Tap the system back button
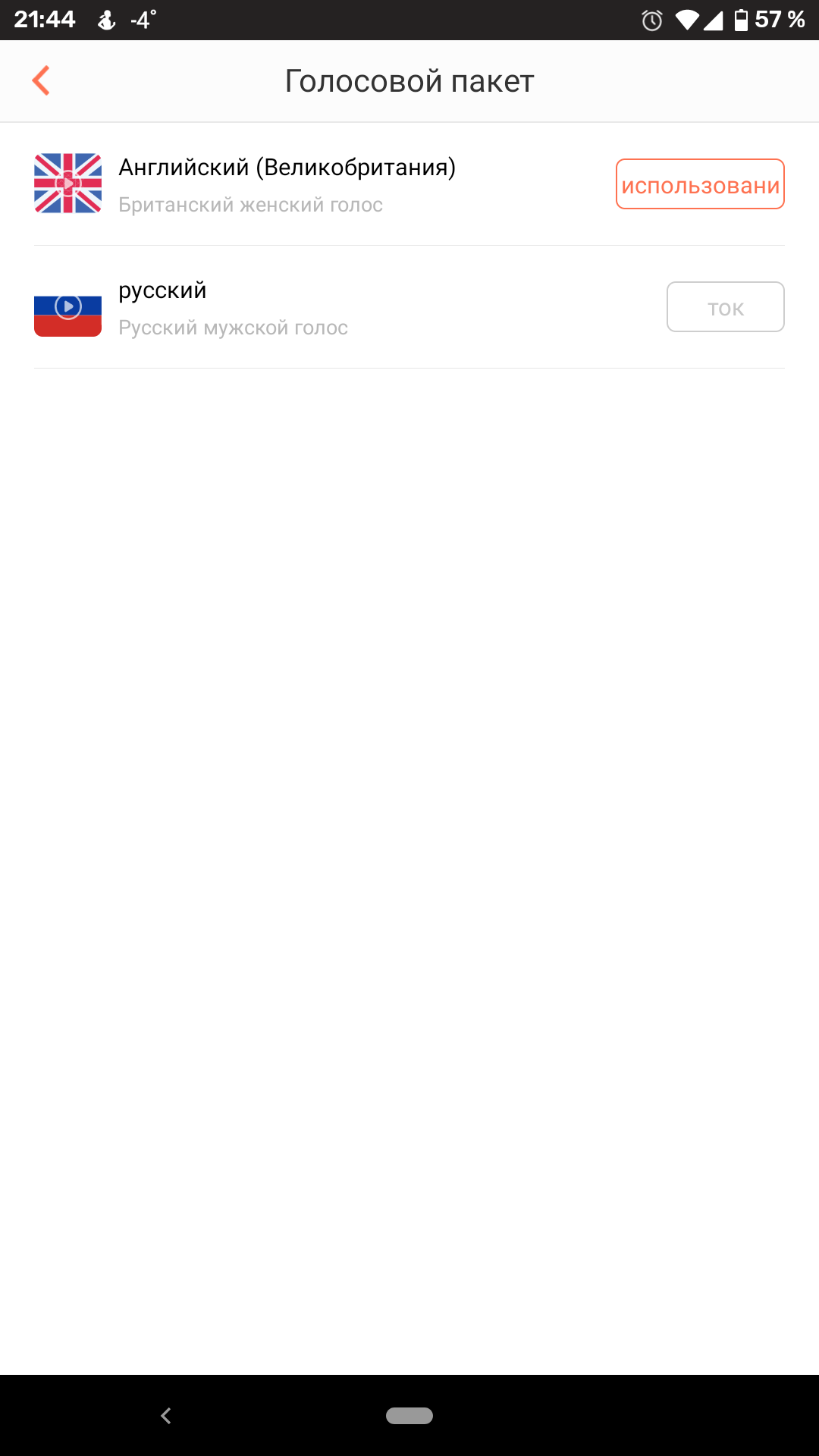The width and height of the screenshot is (819, 1456). point(166,1415)
